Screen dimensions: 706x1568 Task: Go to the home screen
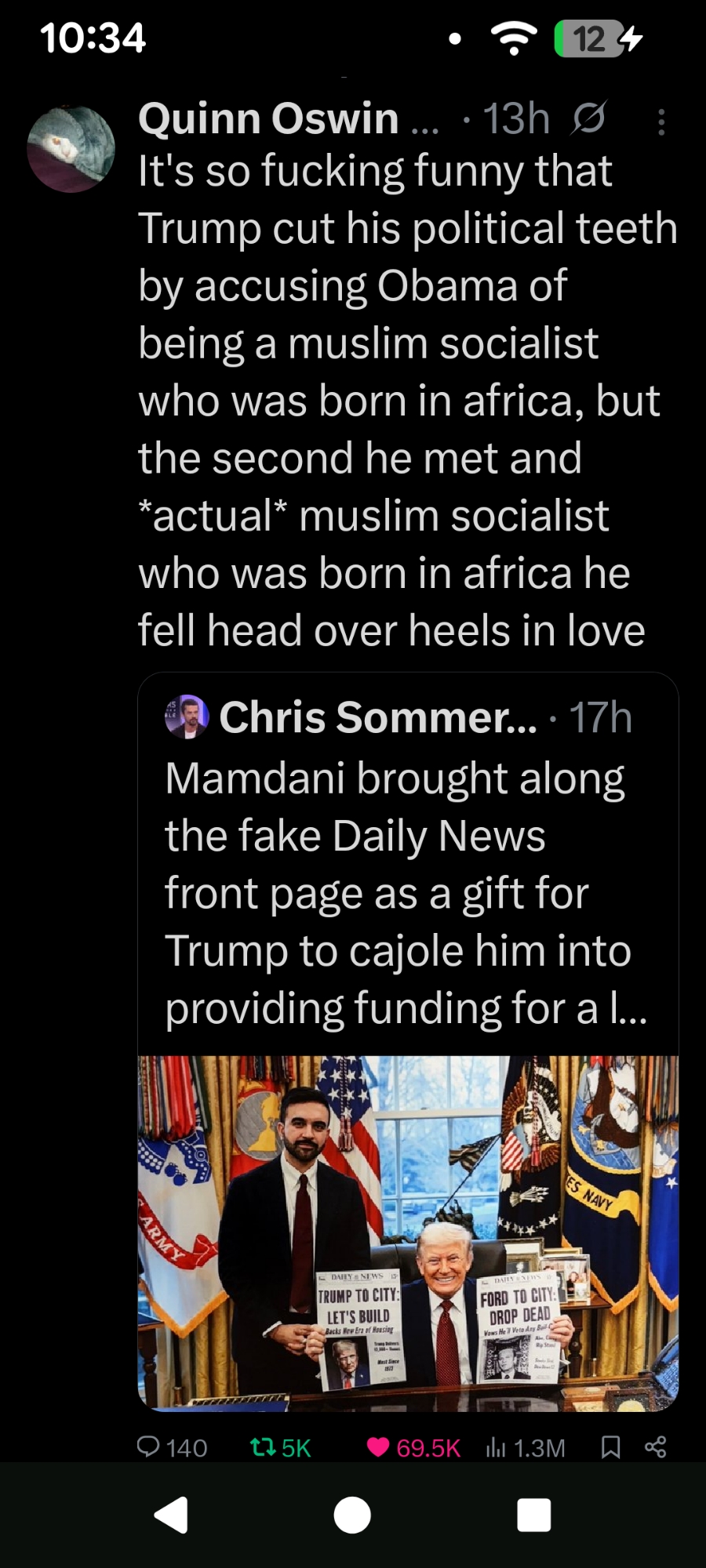pyautogui.click(x=352, y=1515)
